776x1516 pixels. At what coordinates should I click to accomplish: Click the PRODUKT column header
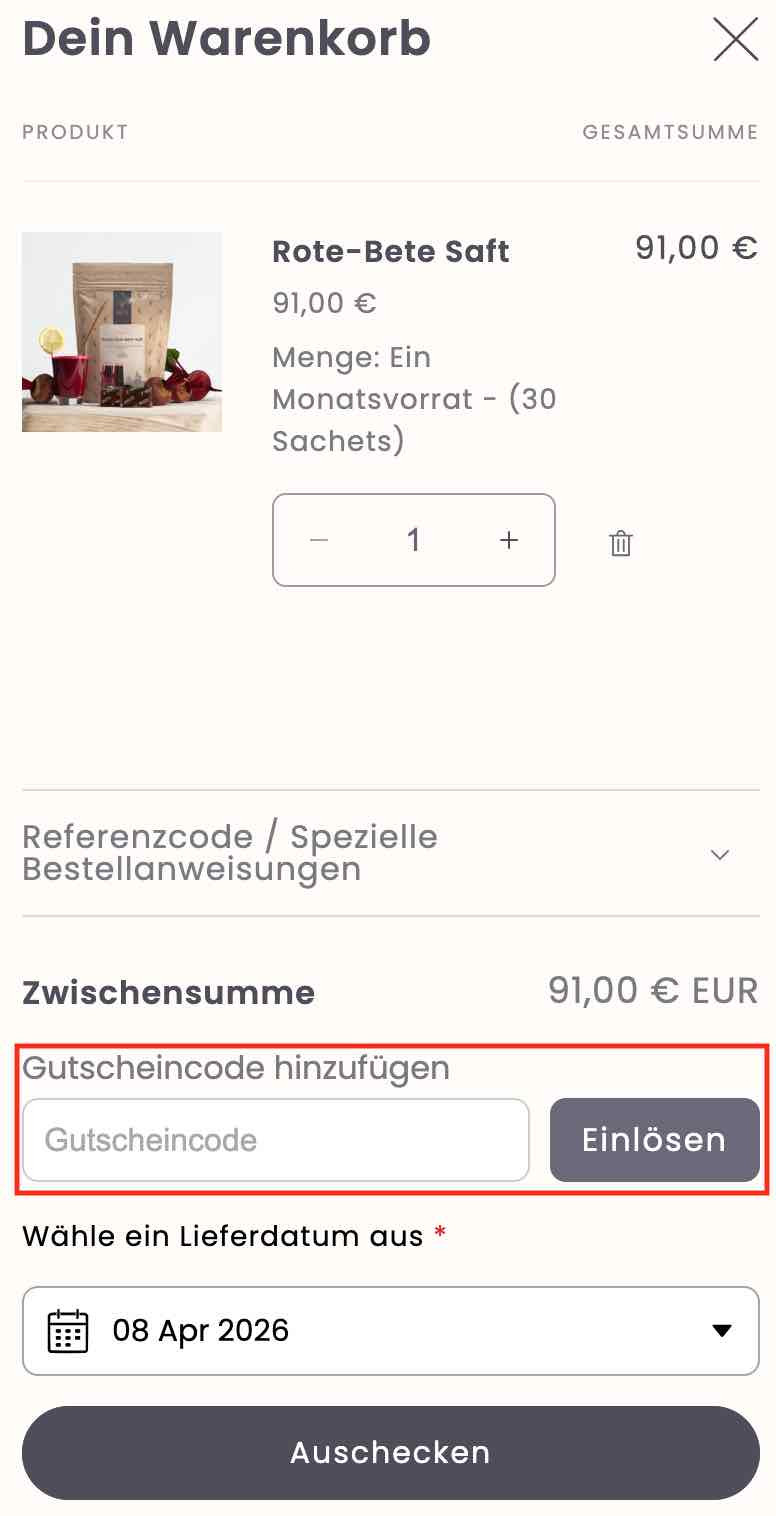(75, 131)
